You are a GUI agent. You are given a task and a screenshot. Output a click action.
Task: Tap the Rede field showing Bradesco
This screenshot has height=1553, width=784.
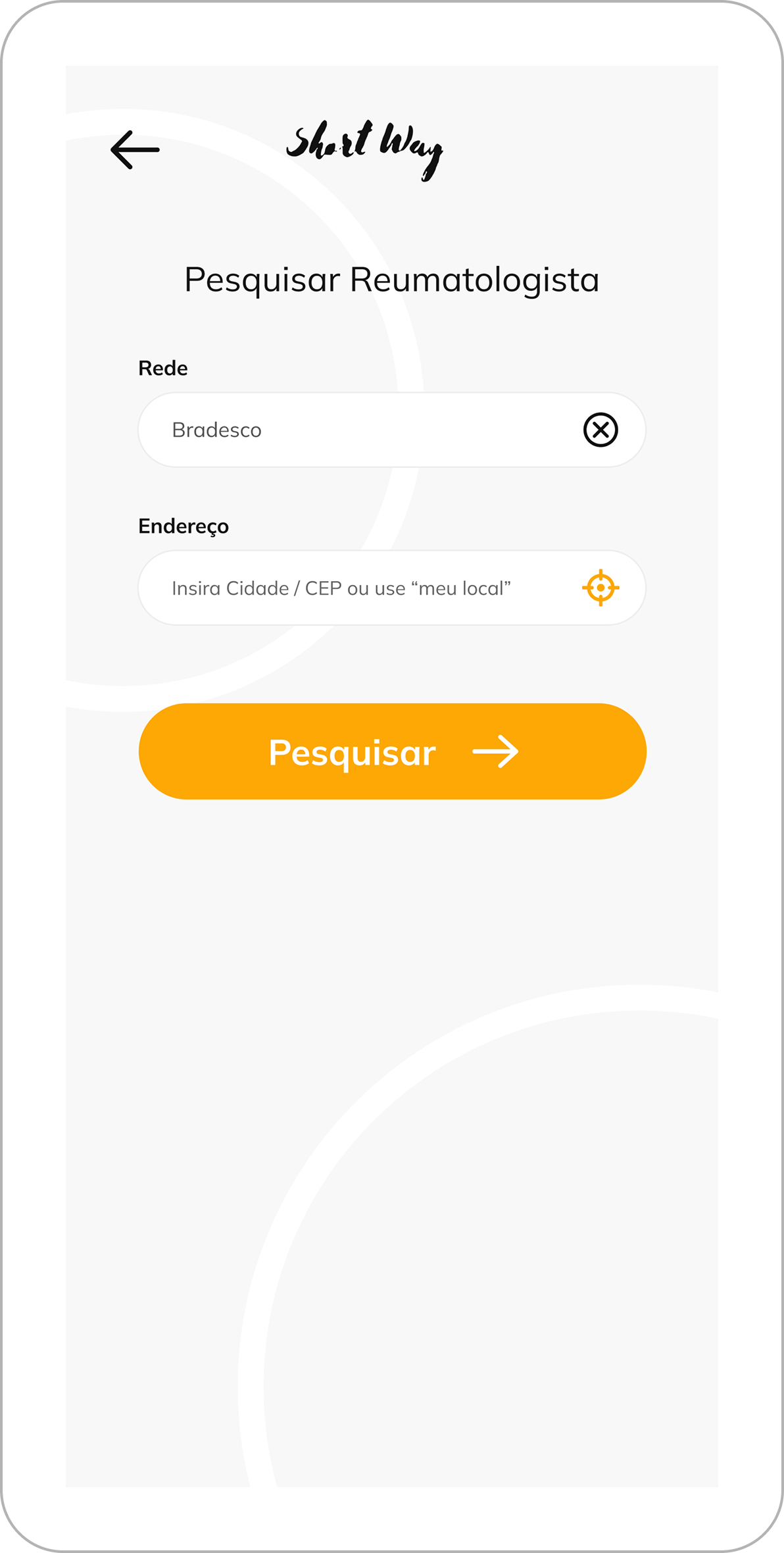pyautogui.click(x=392, y=430)
